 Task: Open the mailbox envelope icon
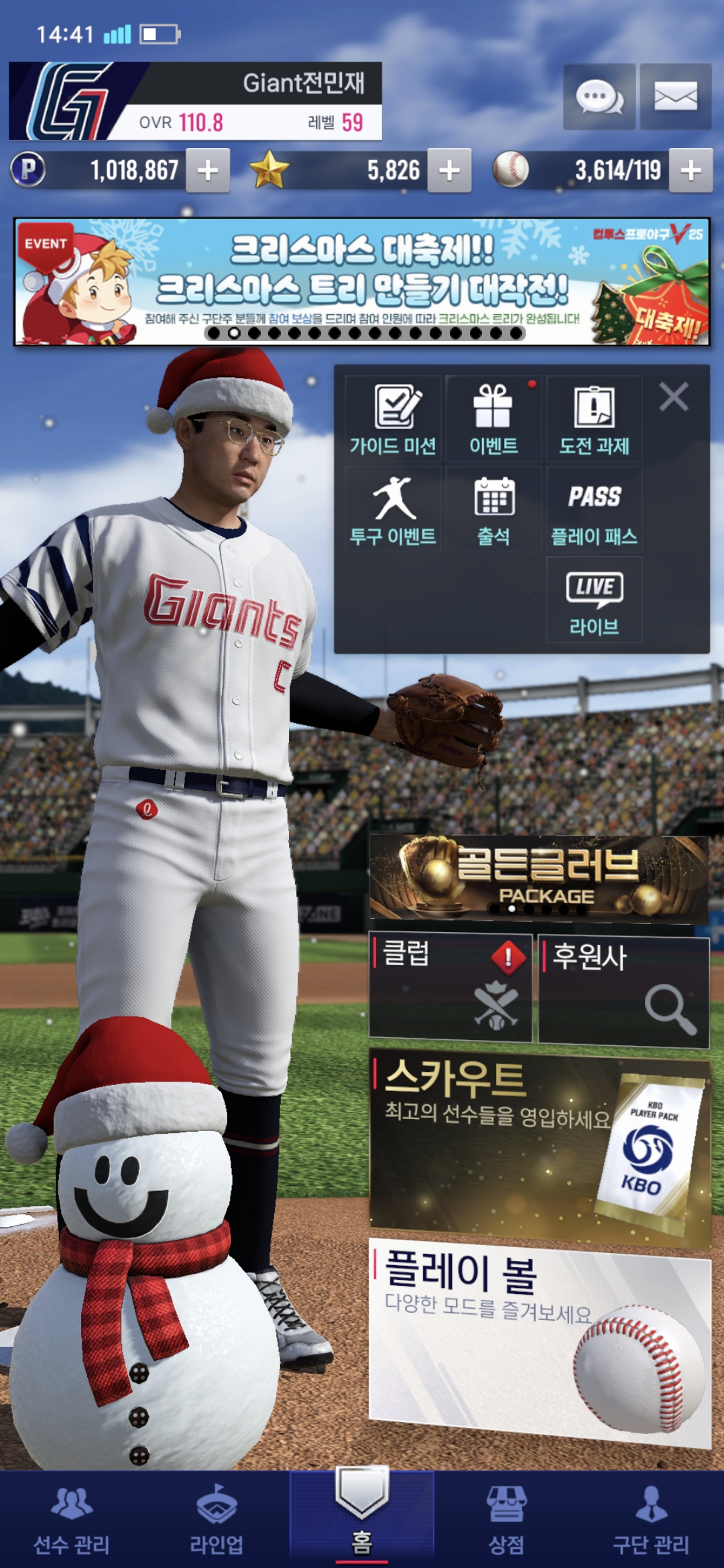point(675,97)
